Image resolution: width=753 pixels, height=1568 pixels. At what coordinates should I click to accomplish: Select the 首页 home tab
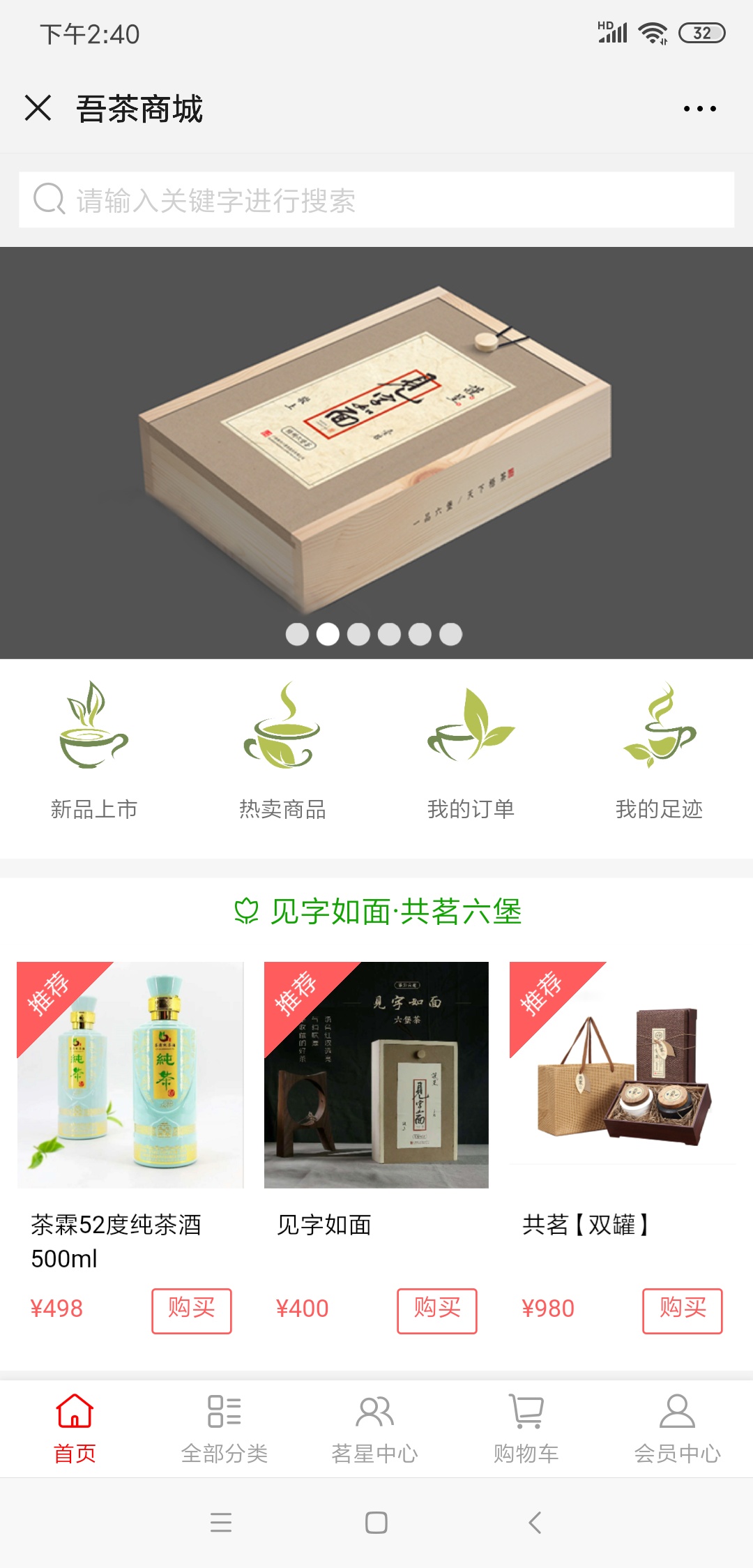point(75,1428)
